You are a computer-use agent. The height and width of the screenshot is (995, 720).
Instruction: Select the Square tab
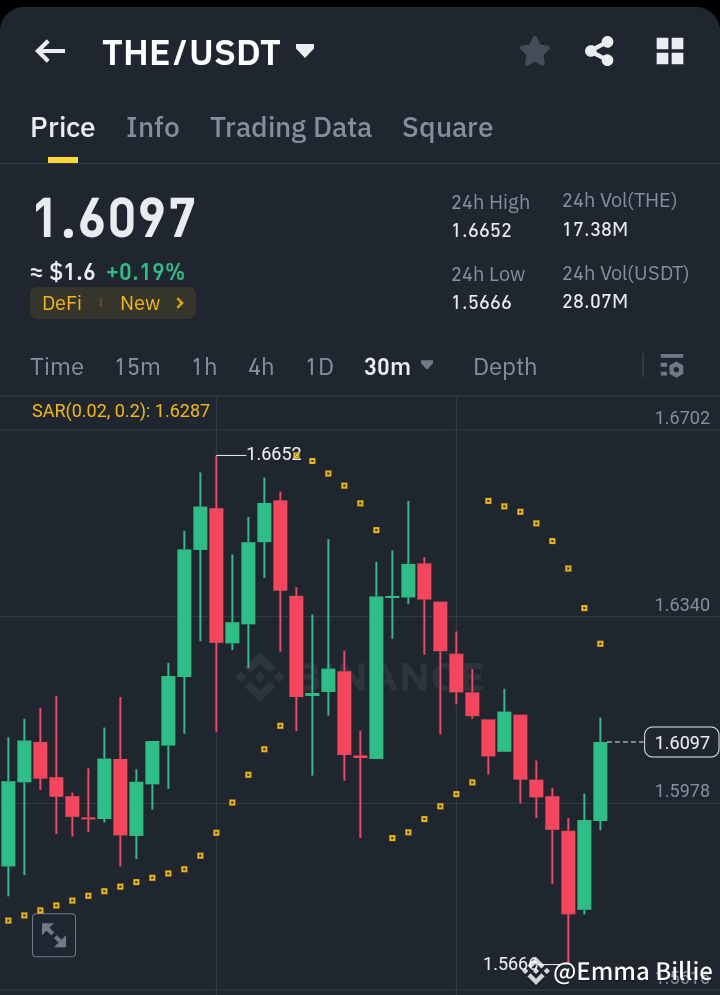[447, 127]
